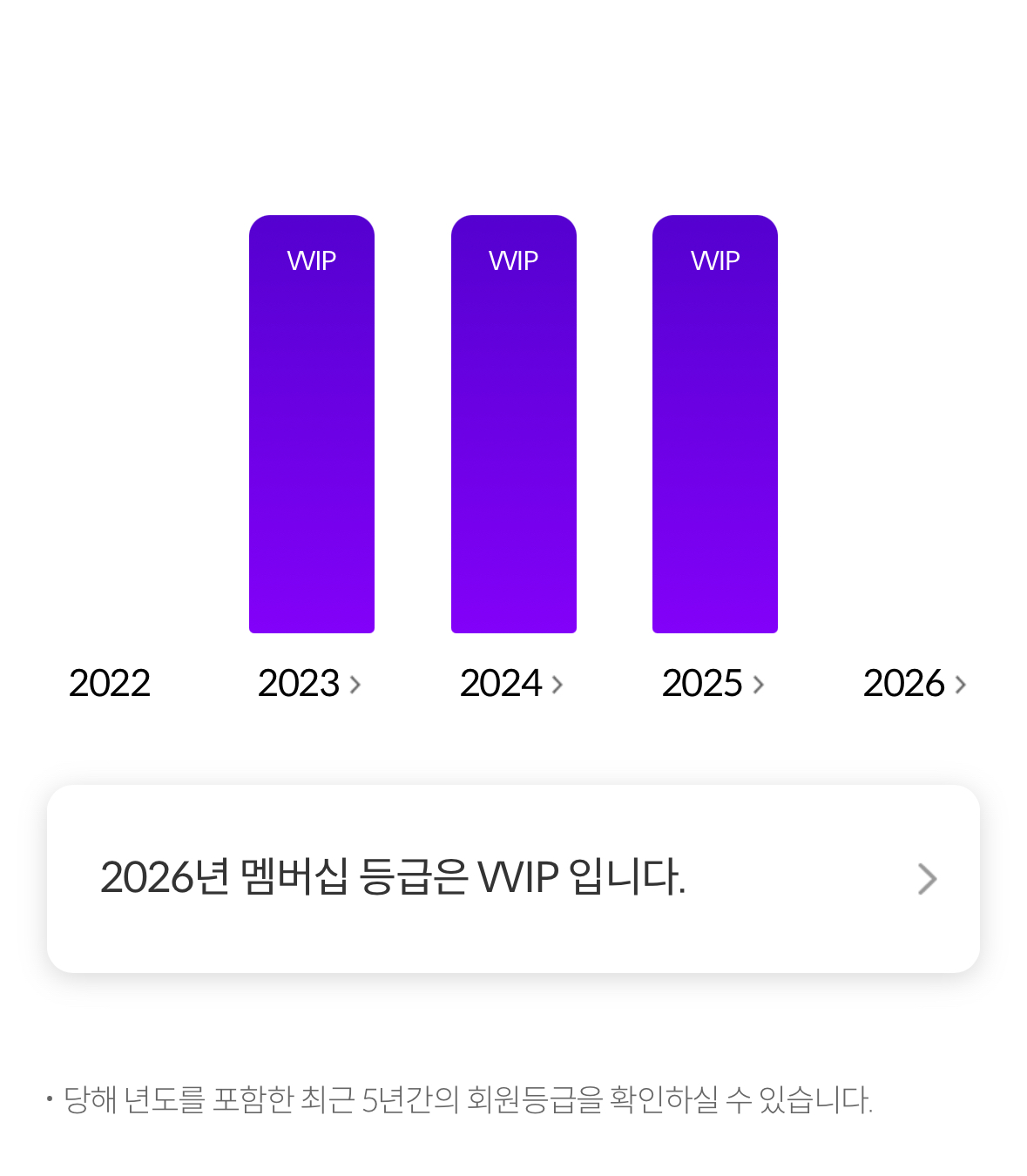Open the 2026년 멤버십 등급은 VVIP card
1027x1176 pixels.
[513, 878]
